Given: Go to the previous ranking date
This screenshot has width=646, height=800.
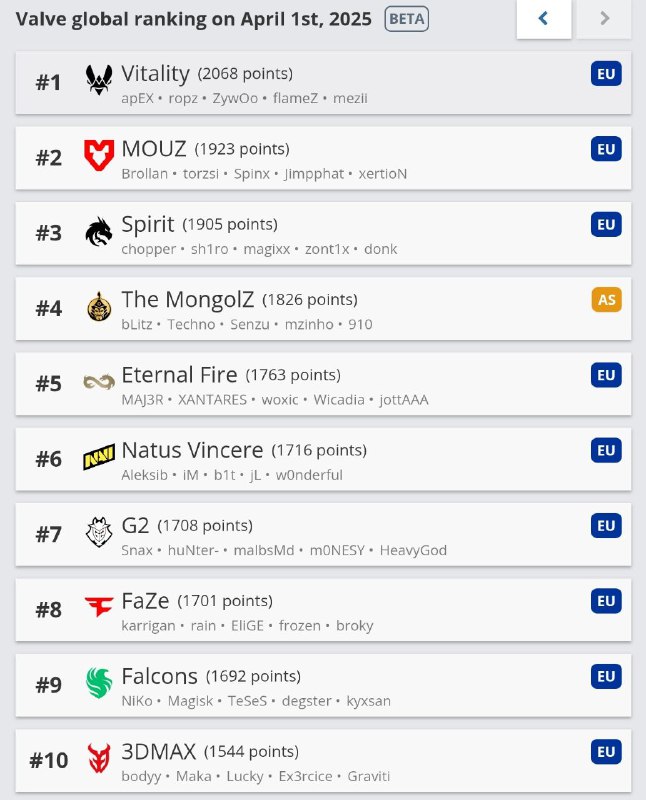Looking at the screenshot, I should pos(543,18).
